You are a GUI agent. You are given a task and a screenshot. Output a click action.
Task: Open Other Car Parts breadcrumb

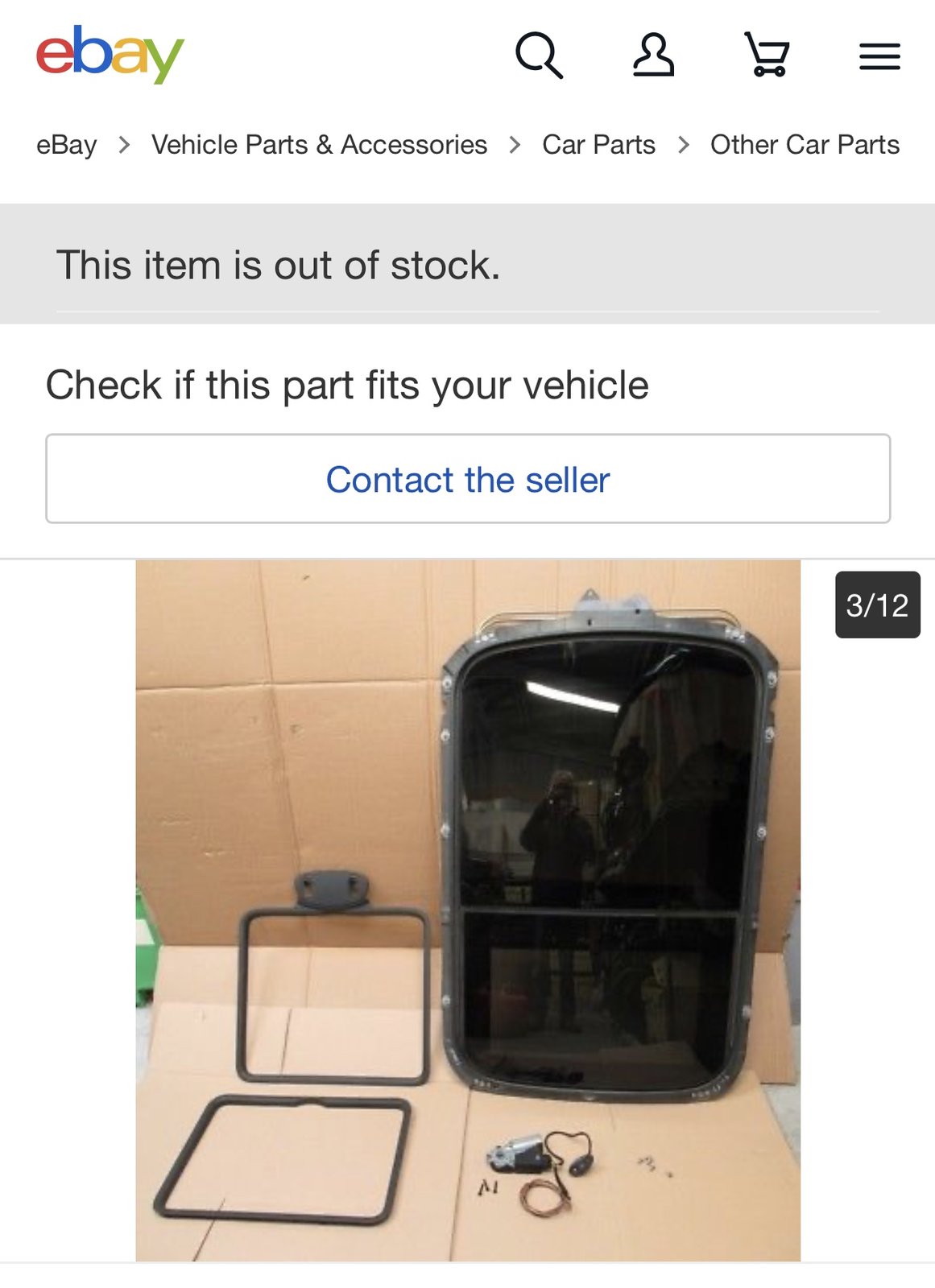805,145
